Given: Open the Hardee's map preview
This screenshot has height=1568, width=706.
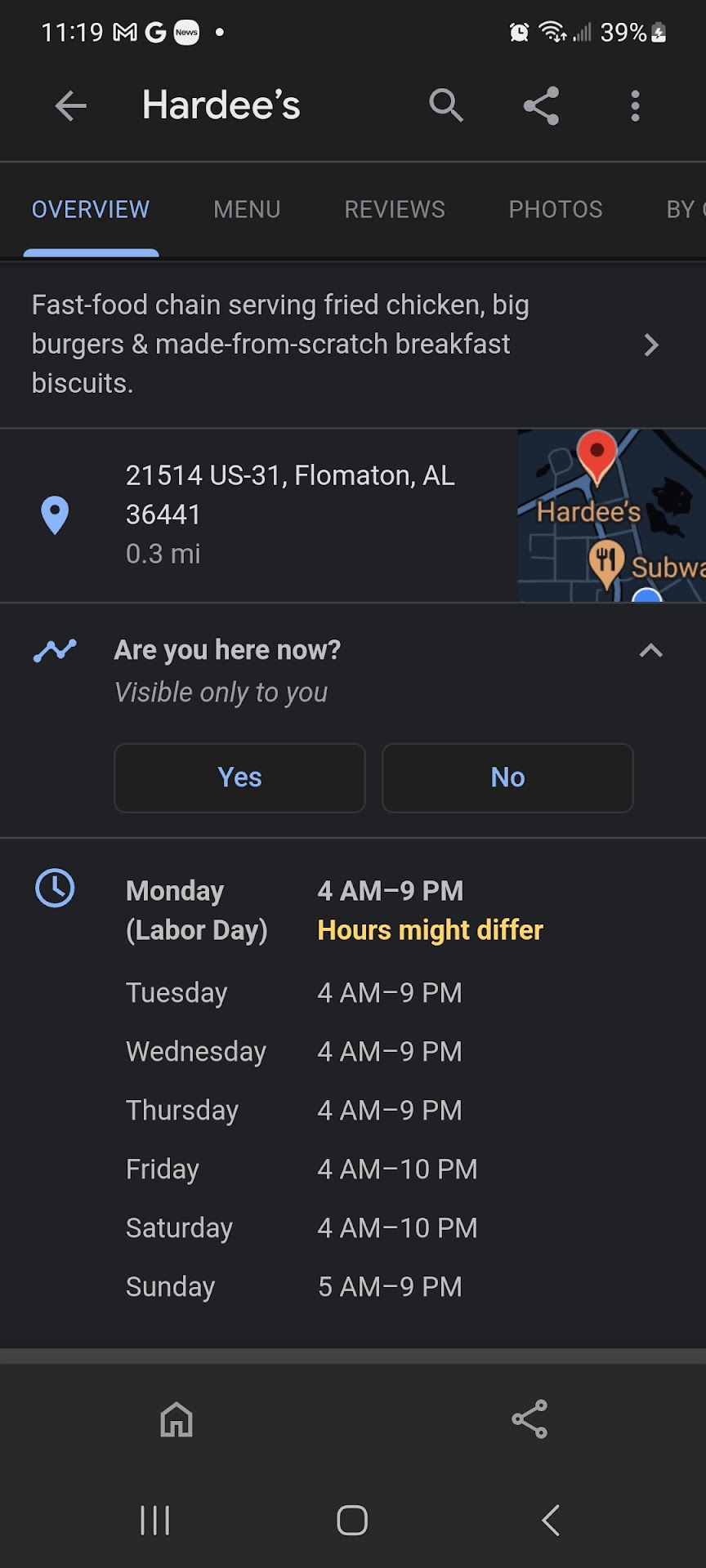Looking at the screenshot, I should click(611, 516).
